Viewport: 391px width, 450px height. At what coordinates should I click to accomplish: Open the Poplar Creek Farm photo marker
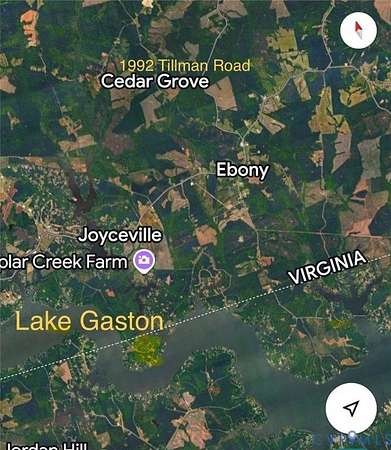144,261
